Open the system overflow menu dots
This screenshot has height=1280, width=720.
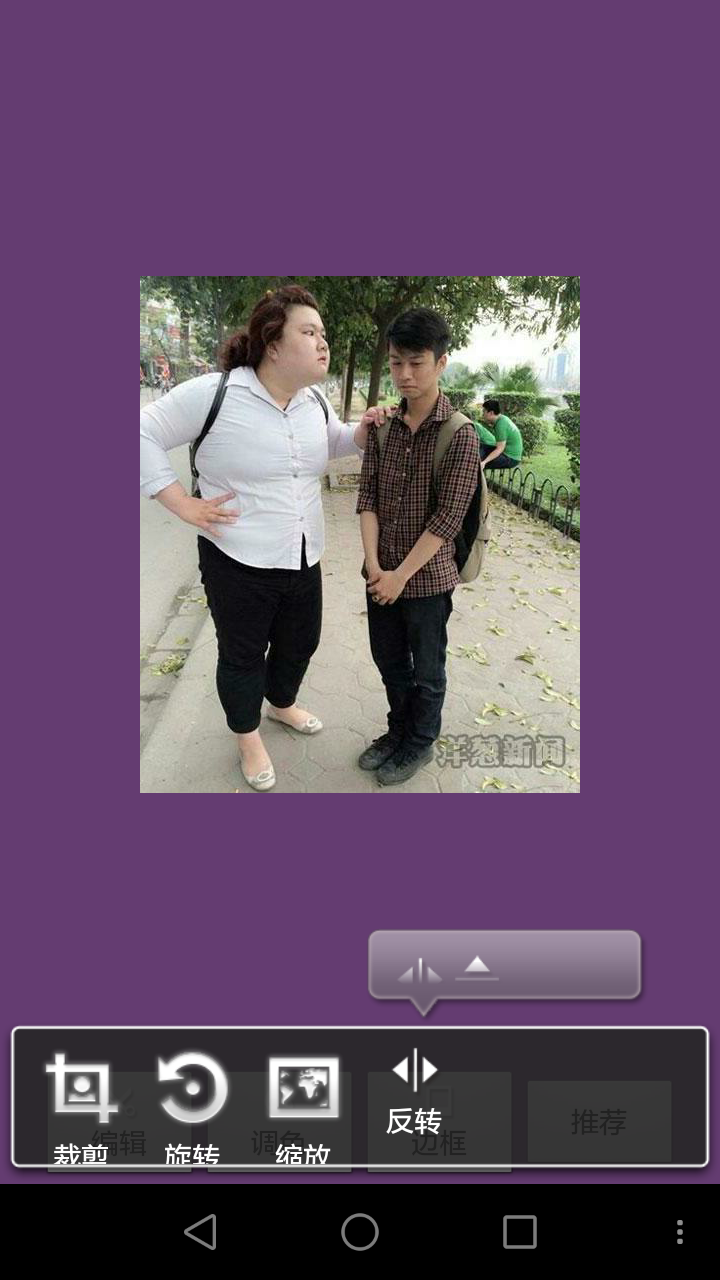(680, 1232)
